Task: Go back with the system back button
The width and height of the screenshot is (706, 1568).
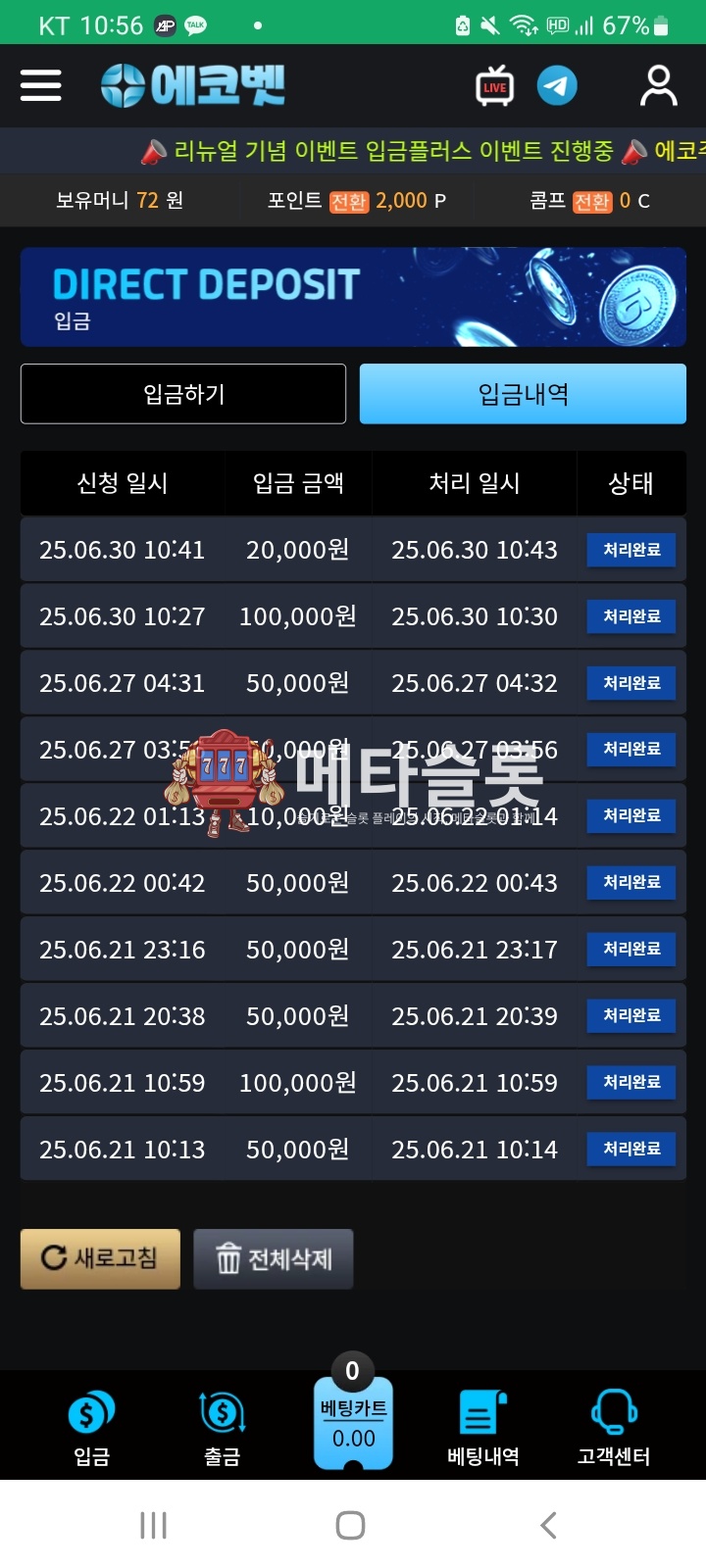Action: 549,1525
